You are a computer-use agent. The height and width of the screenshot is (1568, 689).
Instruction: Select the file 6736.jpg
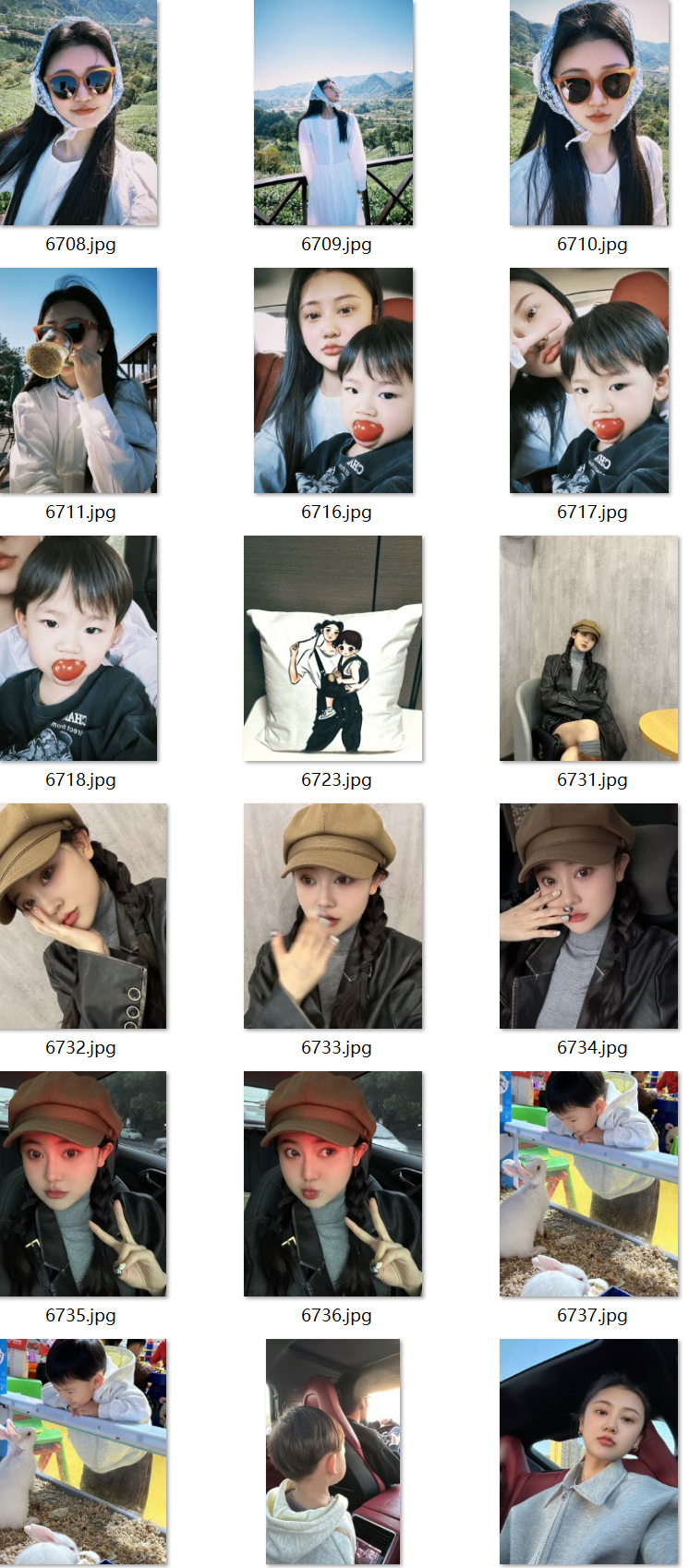(x=333, y=1184)
